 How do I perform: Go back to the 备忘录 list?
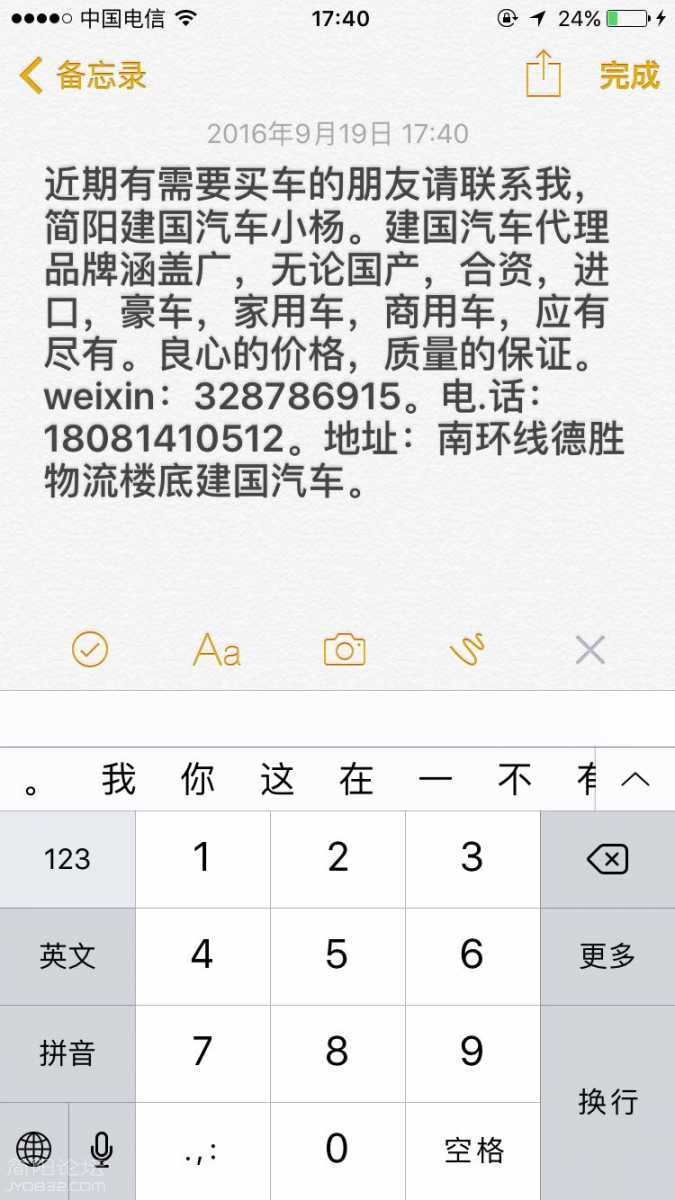[x=82, y=75]
